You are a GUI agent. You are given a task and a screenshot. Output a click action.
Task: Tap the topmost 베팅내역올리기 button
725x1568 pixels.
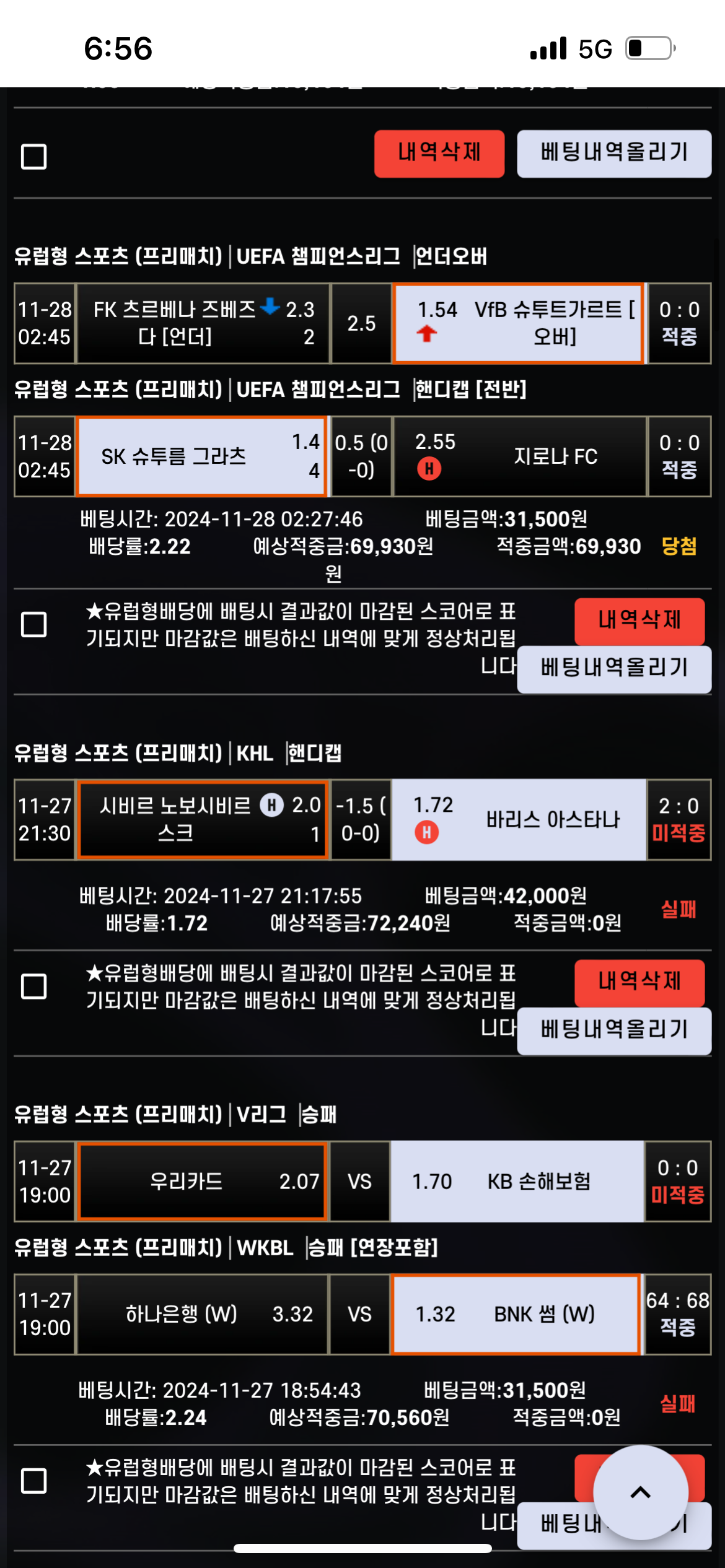(613, 154)
